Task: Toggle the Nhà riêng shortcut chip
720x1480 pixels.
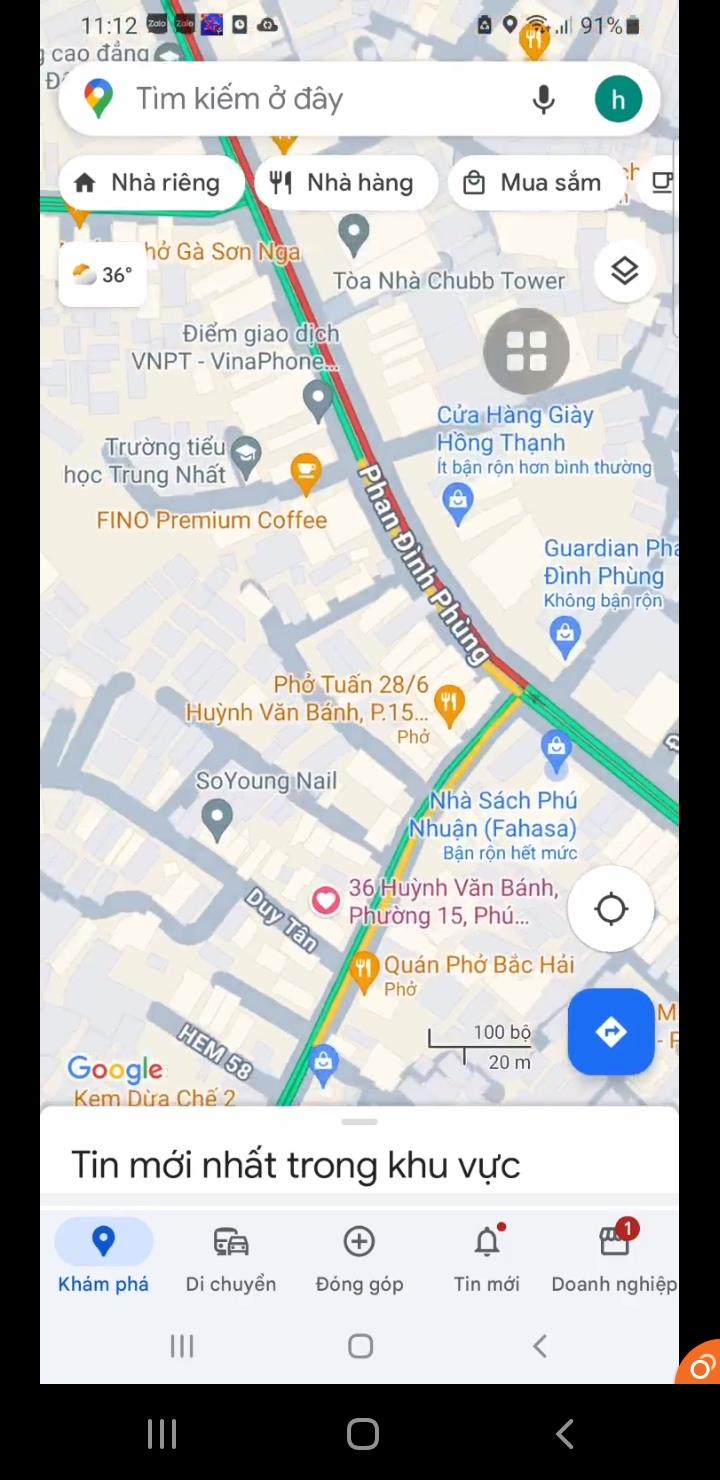Action: (150, 182)
